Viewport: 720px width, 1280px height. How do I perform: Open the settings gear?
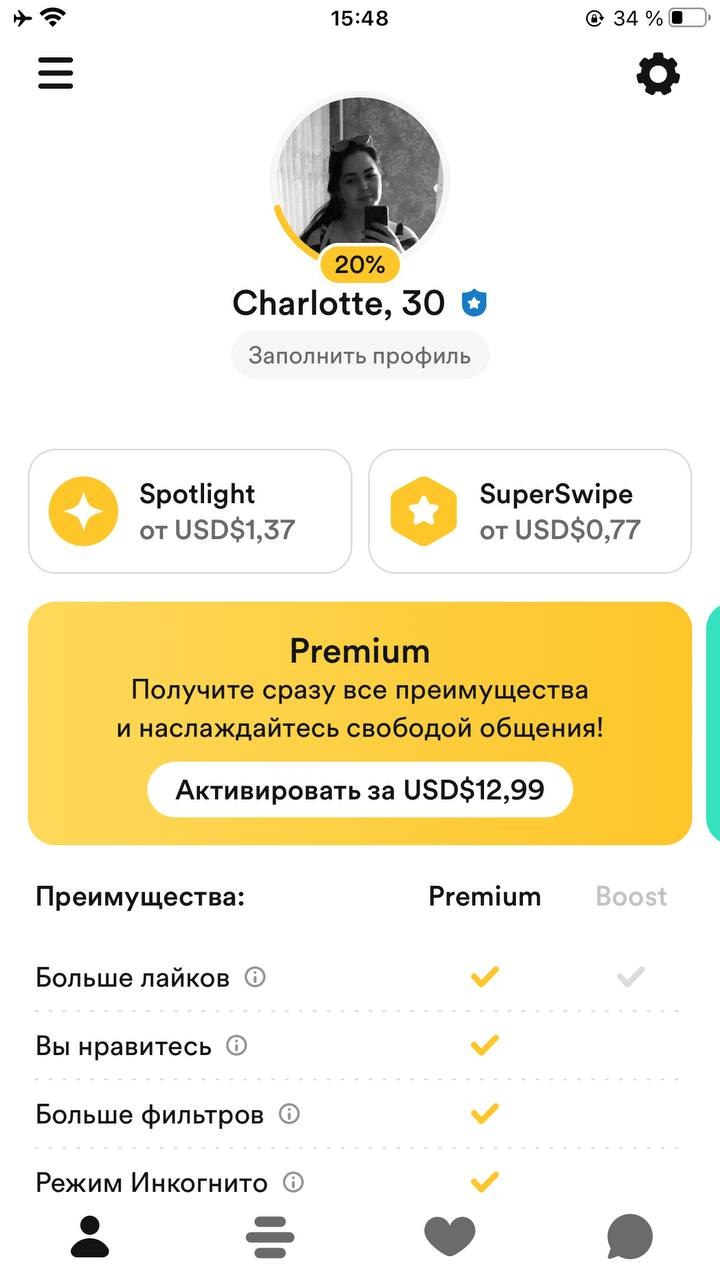click(658, 74)
